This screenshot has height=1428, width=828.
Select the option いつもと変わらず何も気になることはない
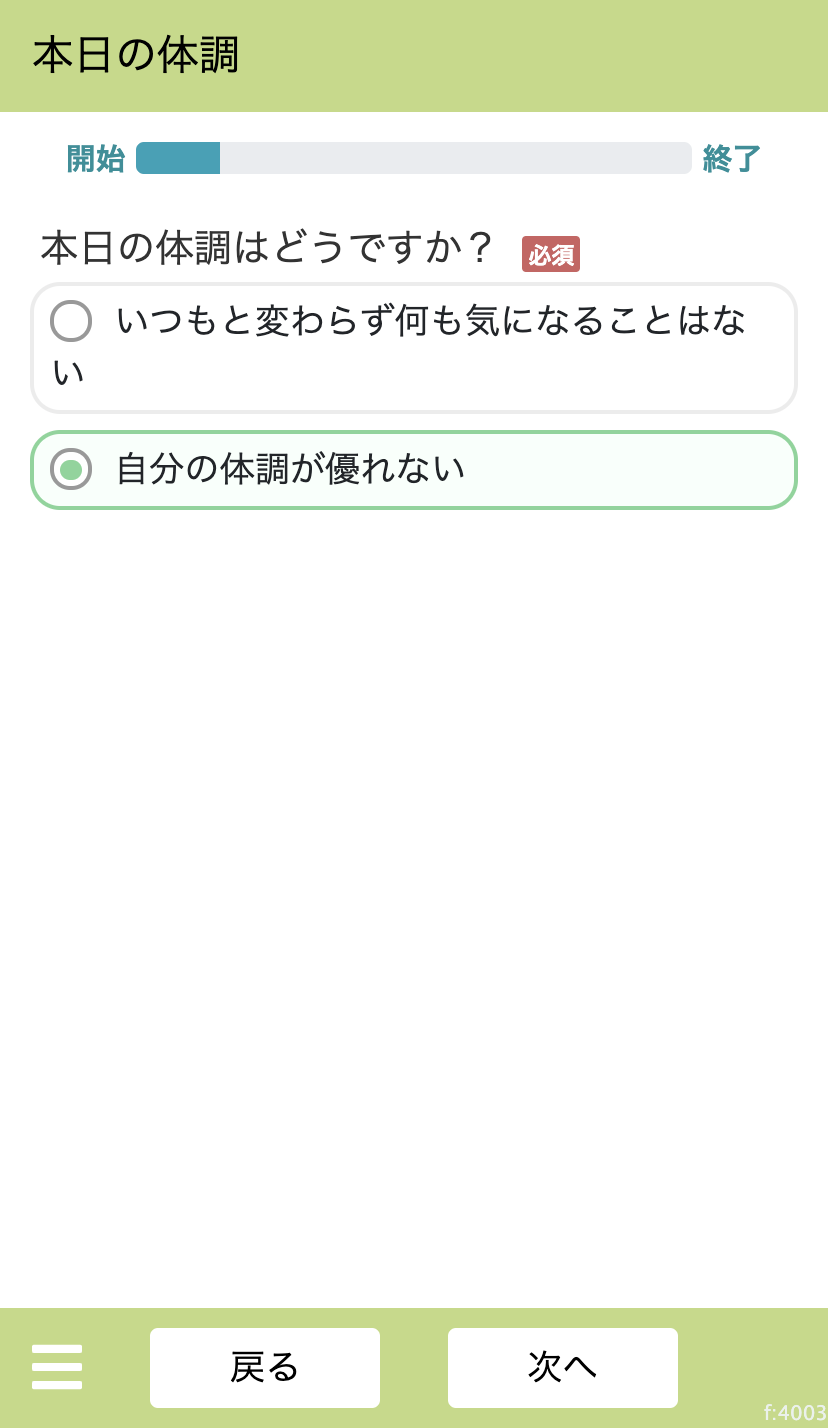click(x=414, y=348)
